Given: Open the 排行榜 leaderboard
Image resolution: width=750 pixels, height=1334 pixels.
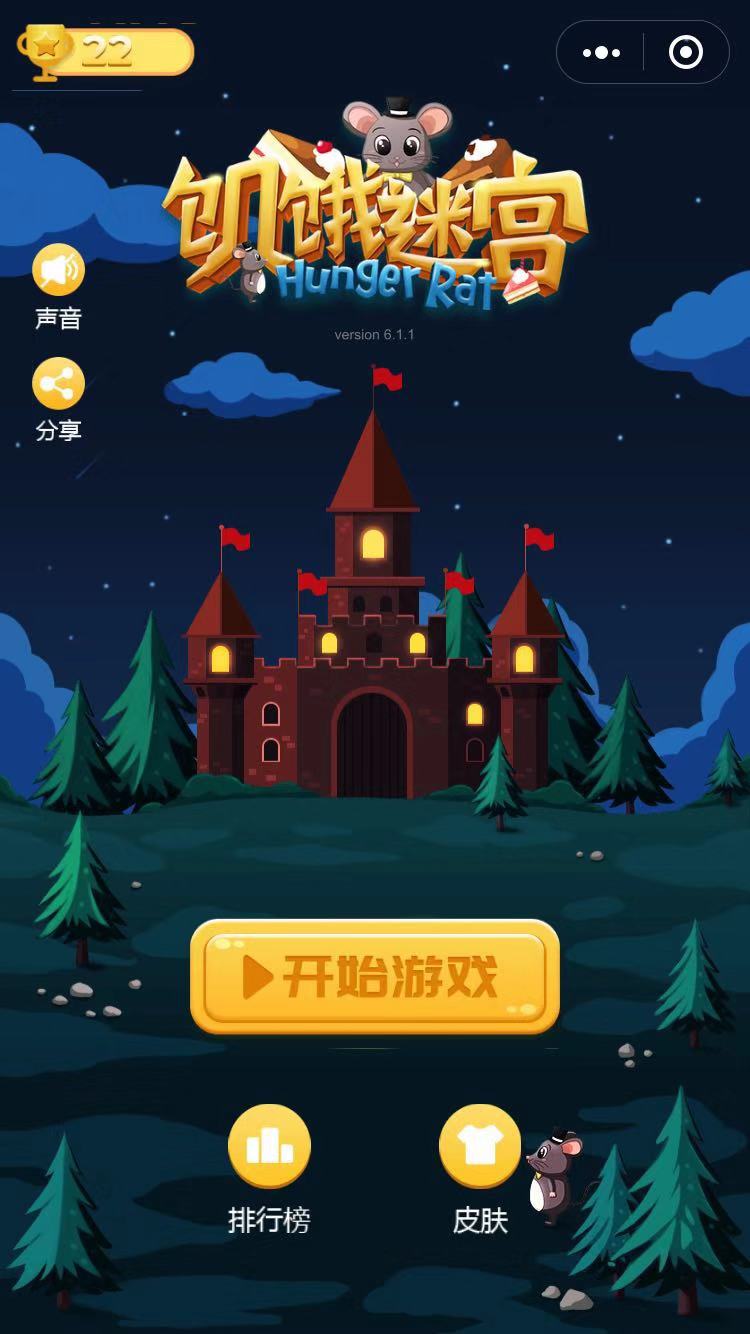Looking at the screenshot, I should 269,1146.
